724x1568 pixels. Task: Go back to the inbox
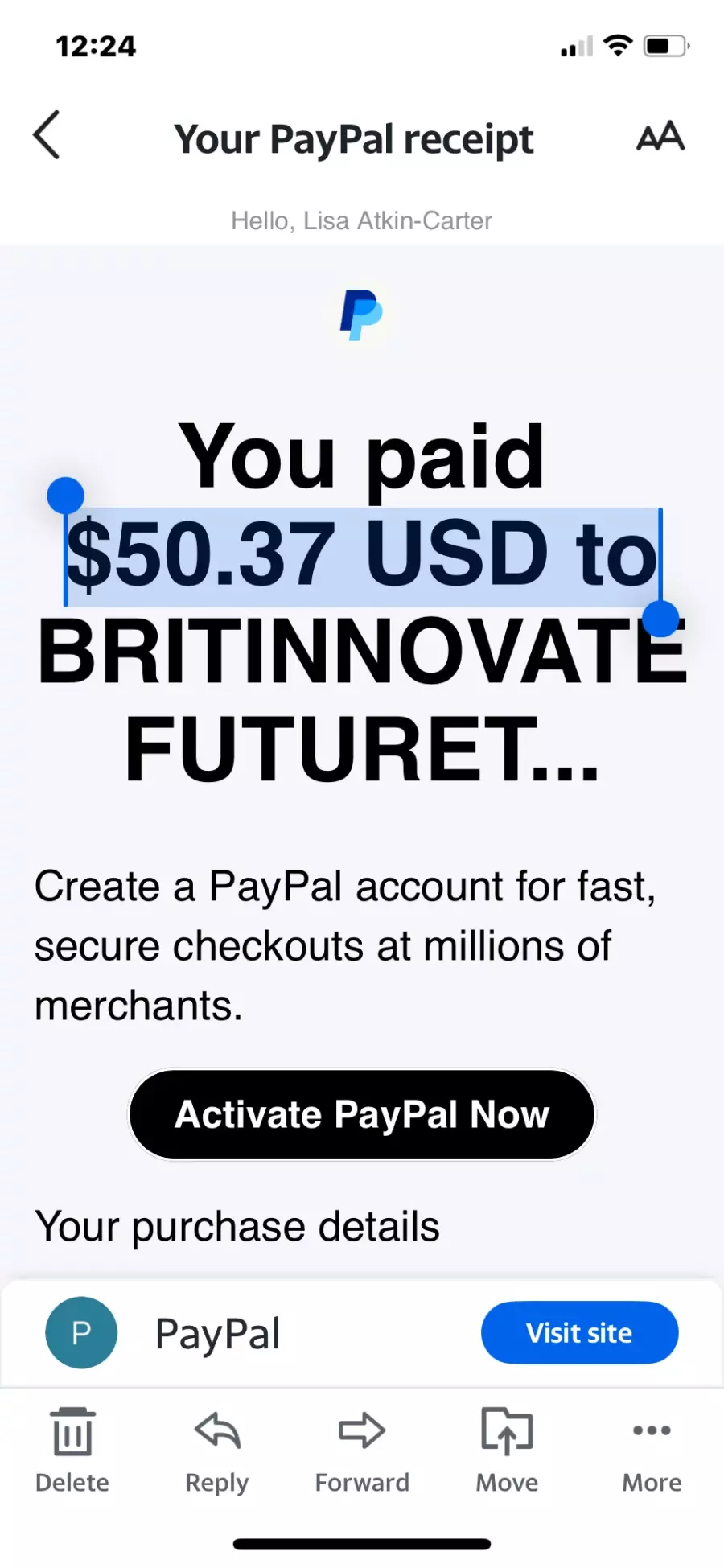47,135
